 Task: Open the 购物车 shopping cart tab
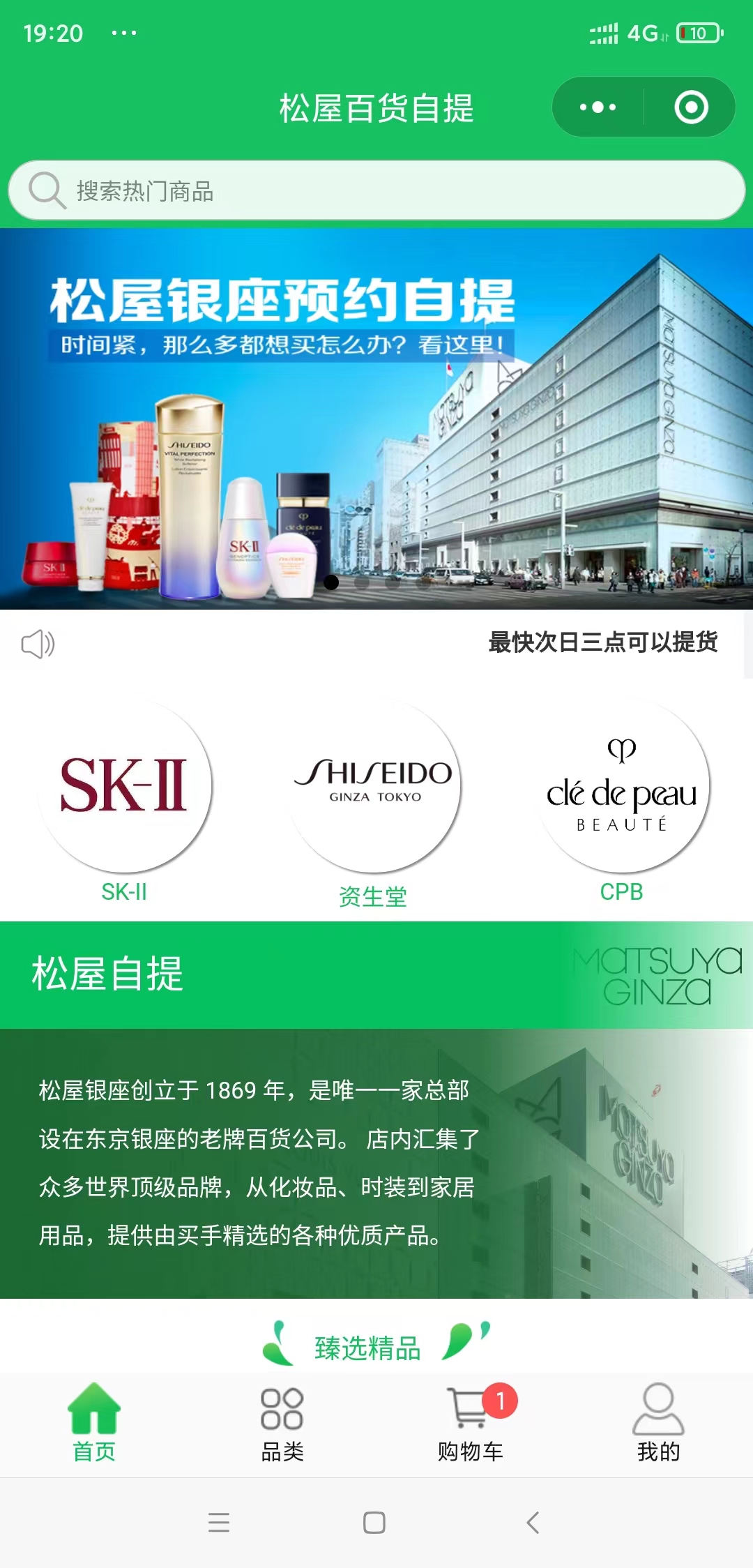[471, 1423]
